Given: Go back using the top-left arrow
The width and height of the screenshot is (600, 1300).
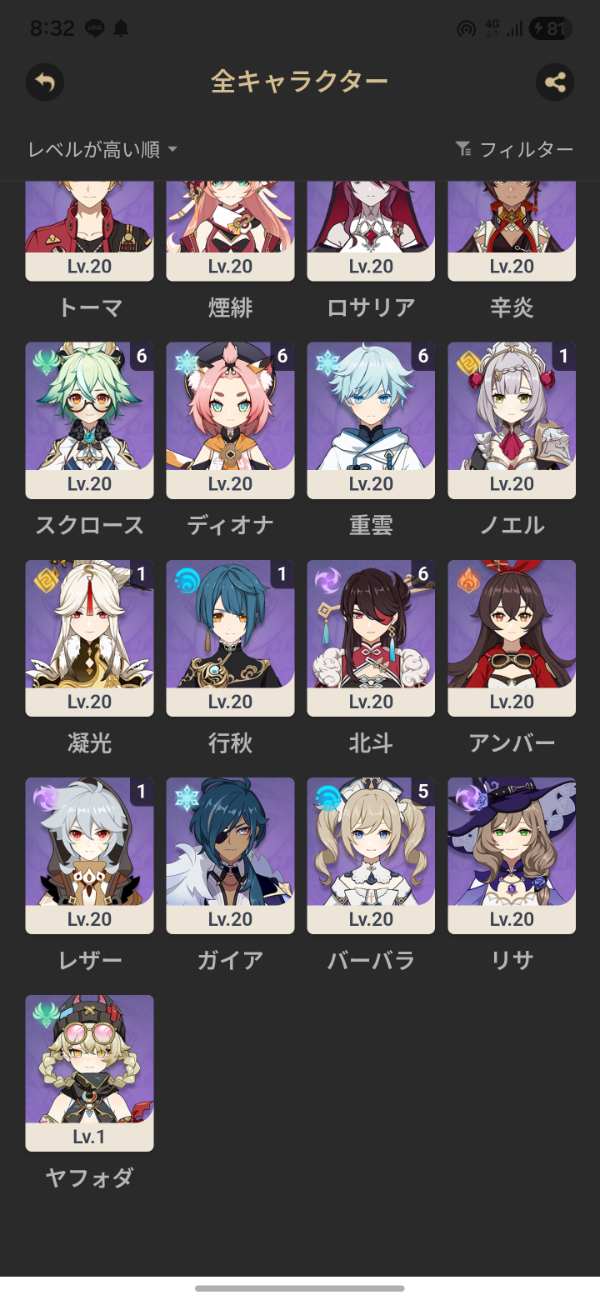Looking at the screenshot, I should pyautogui.click(x=45, y=82).
